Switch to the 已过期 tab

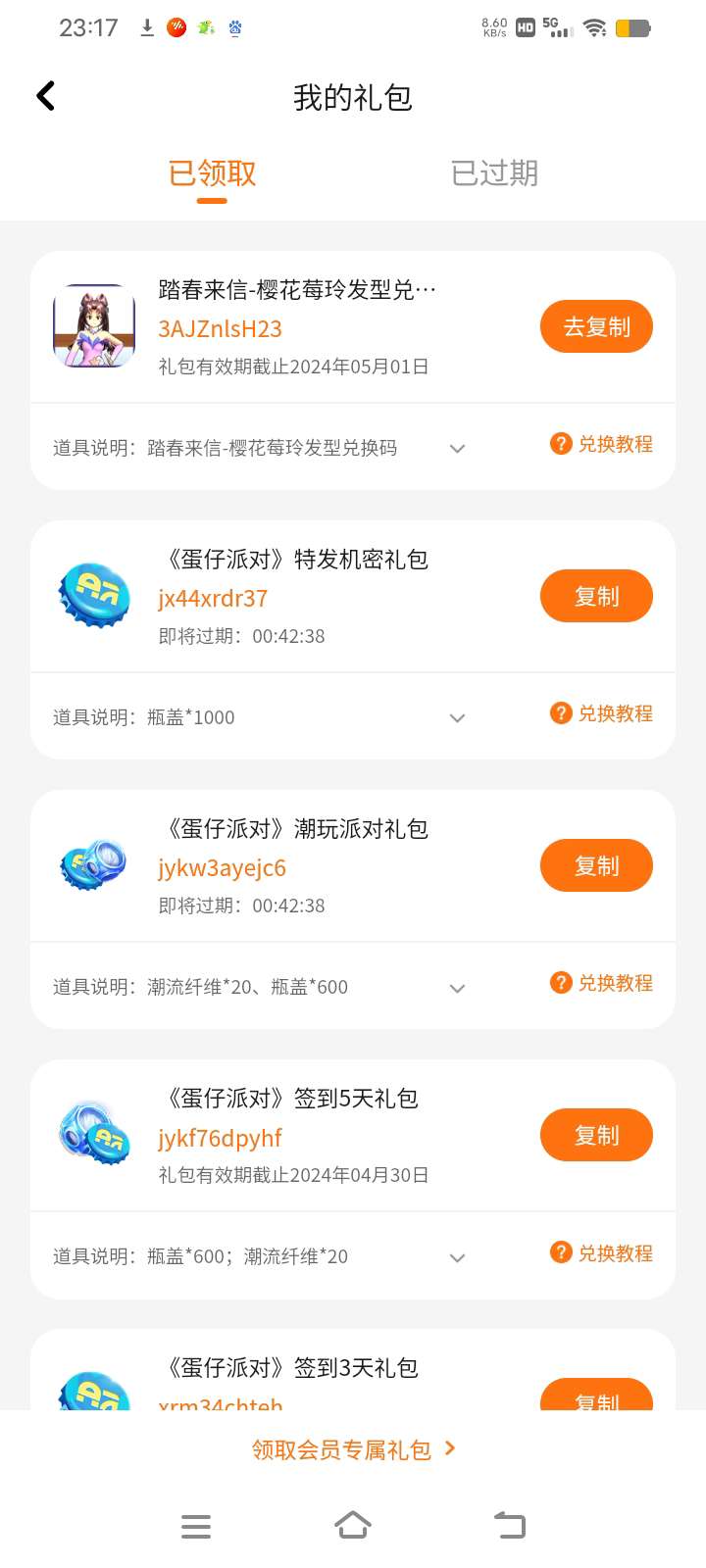pyautogui.click(x=494, y=173)
